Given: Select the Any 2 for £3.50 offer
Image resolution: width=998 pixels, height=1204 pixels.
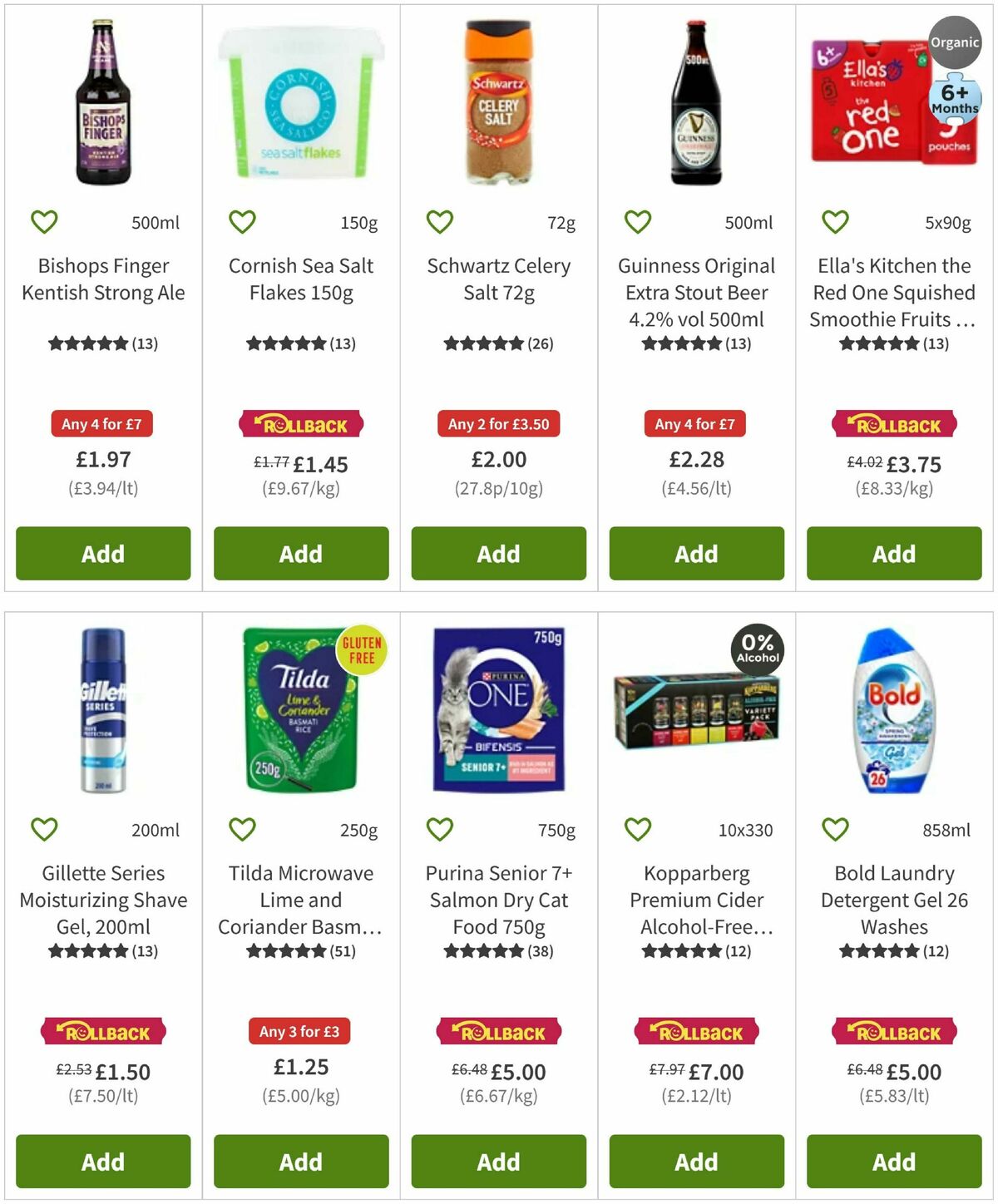Looking at the screenshot, I should pos(497,424).
